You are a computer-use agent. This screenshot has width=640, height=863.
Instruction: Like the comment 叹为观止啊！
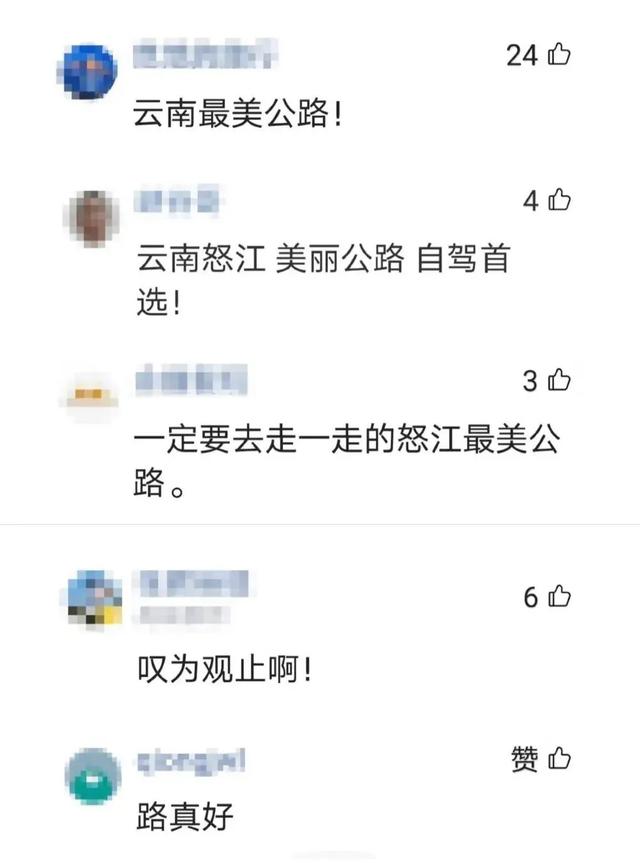pos(559,597)
